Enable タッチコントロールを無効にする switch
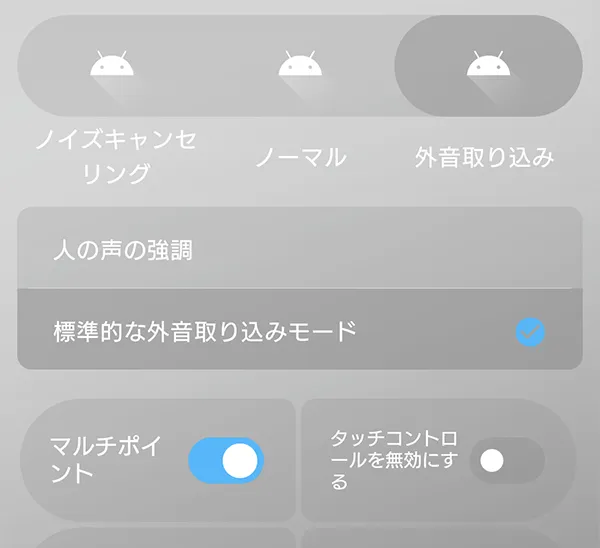Screen dimensions: 600x548 click(x=507, y=460)
